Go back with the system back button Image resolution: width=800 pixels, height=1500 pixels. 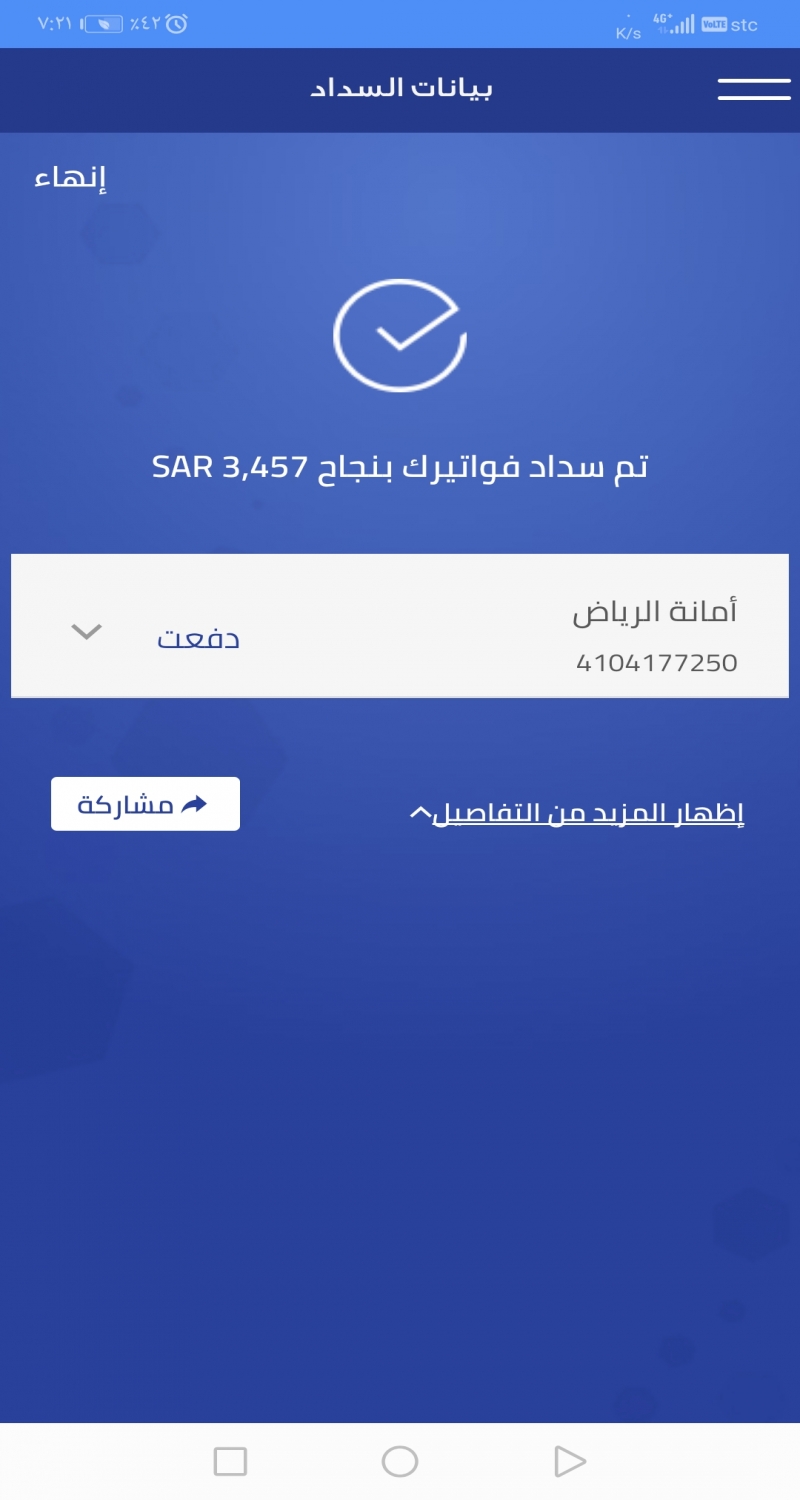point(569,1461)
